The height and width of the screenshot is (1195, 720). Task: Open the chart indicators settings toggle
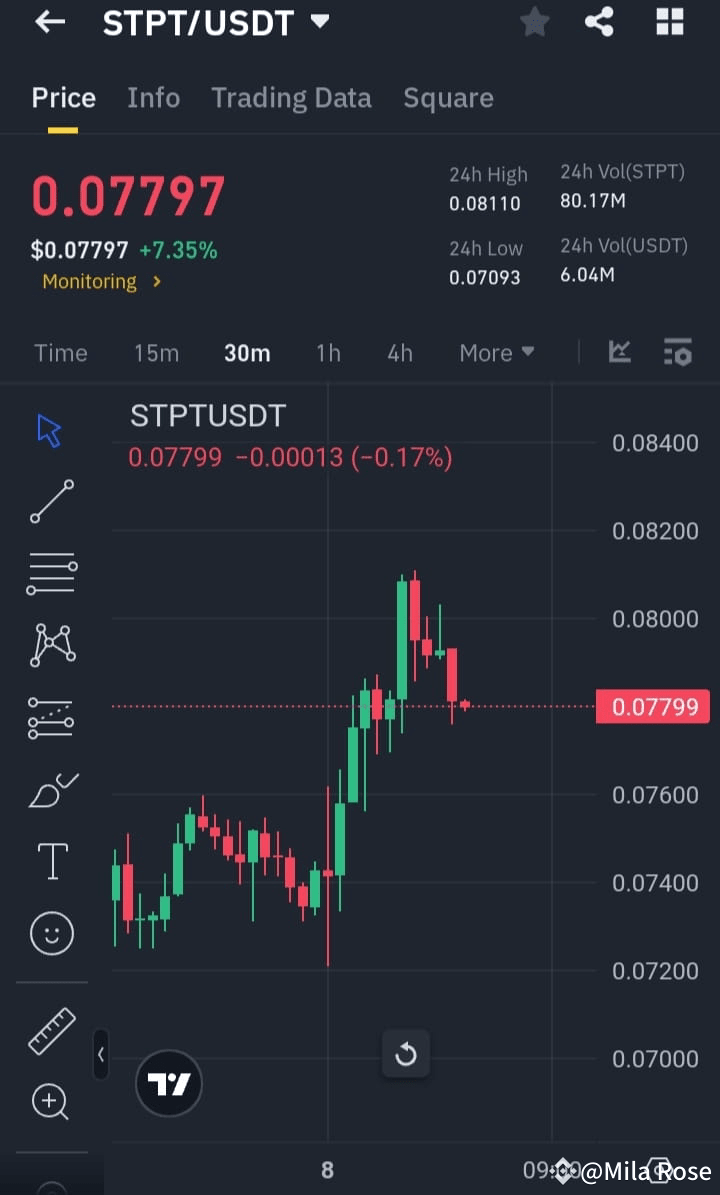pyautogui.click(x=678, y=352)
